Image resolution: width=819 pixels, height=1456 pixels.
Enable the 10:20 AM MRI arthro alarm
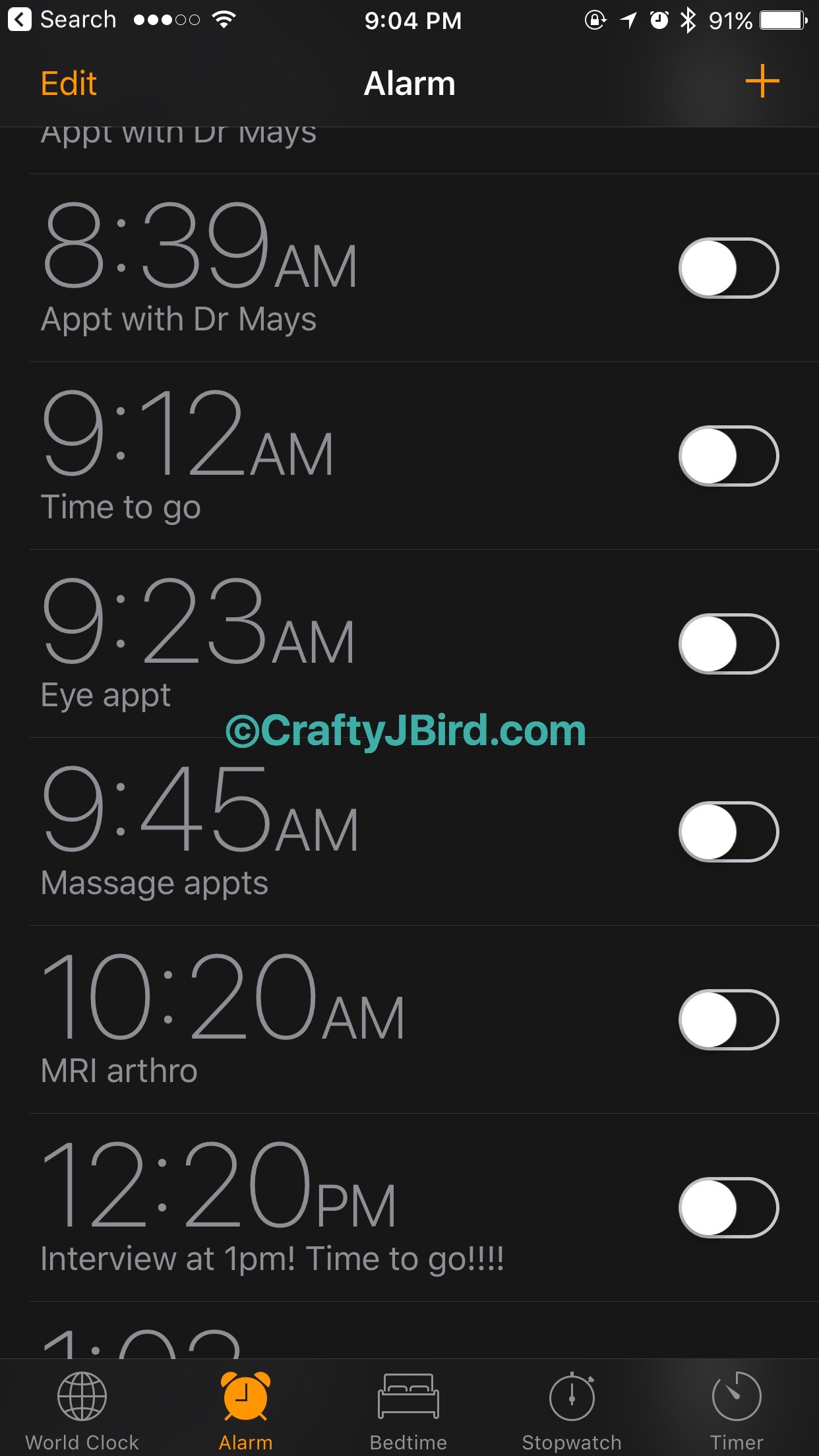tap(729, 1020)
